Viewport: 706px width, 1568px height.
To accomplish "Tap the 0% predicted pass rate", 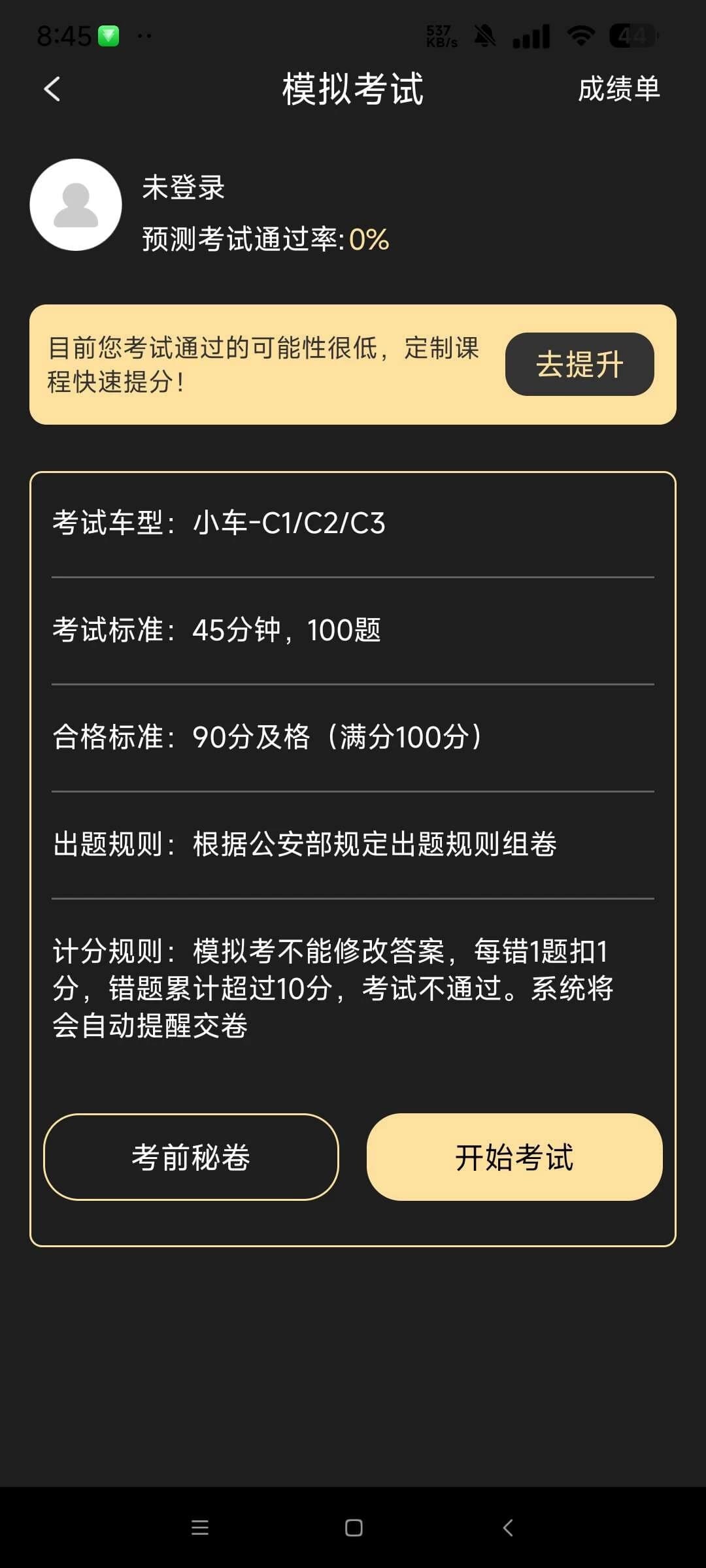I will click(368, 240).
